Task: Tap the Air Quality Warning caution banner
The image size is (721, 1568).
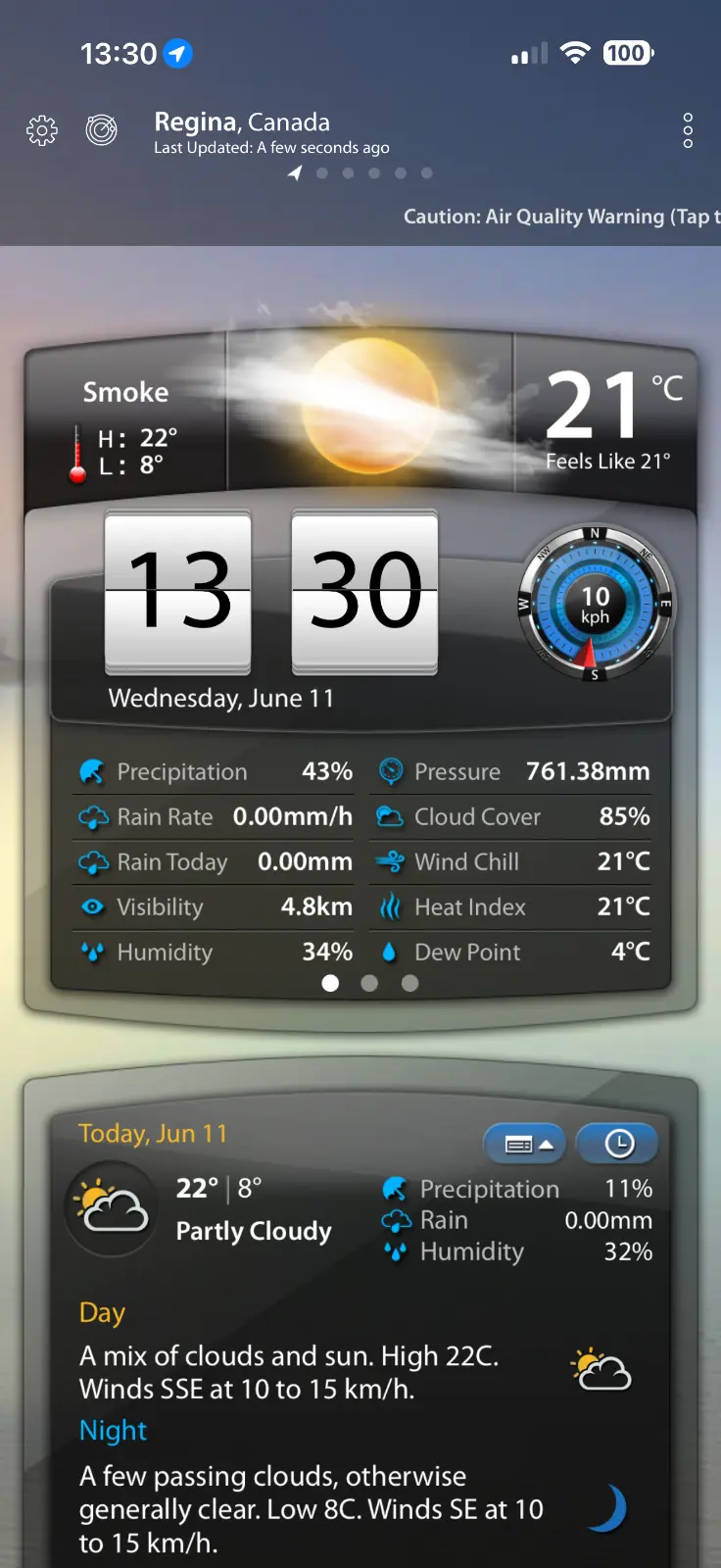Action: point(561,217)
